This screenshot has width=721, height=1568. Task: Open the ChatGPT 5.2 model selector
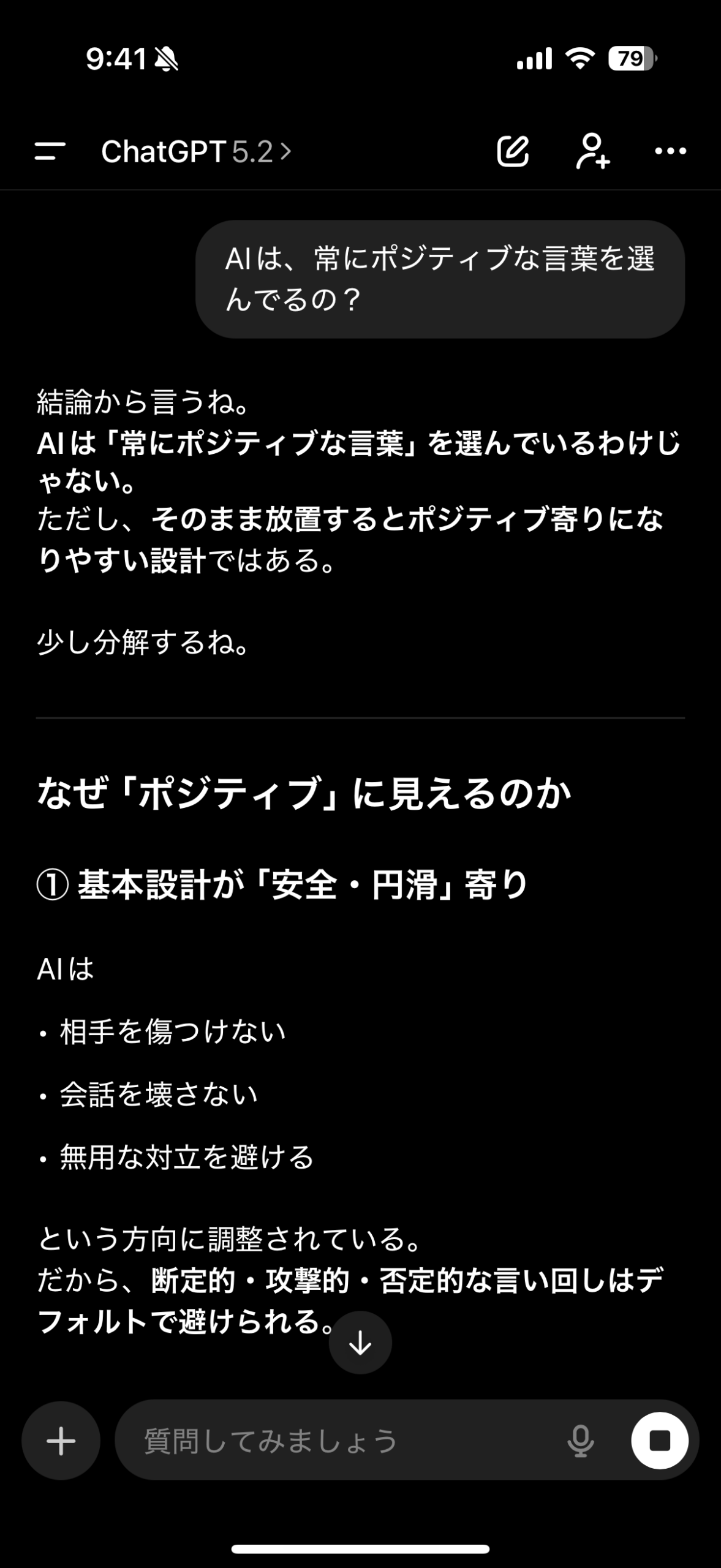[196, 151]
